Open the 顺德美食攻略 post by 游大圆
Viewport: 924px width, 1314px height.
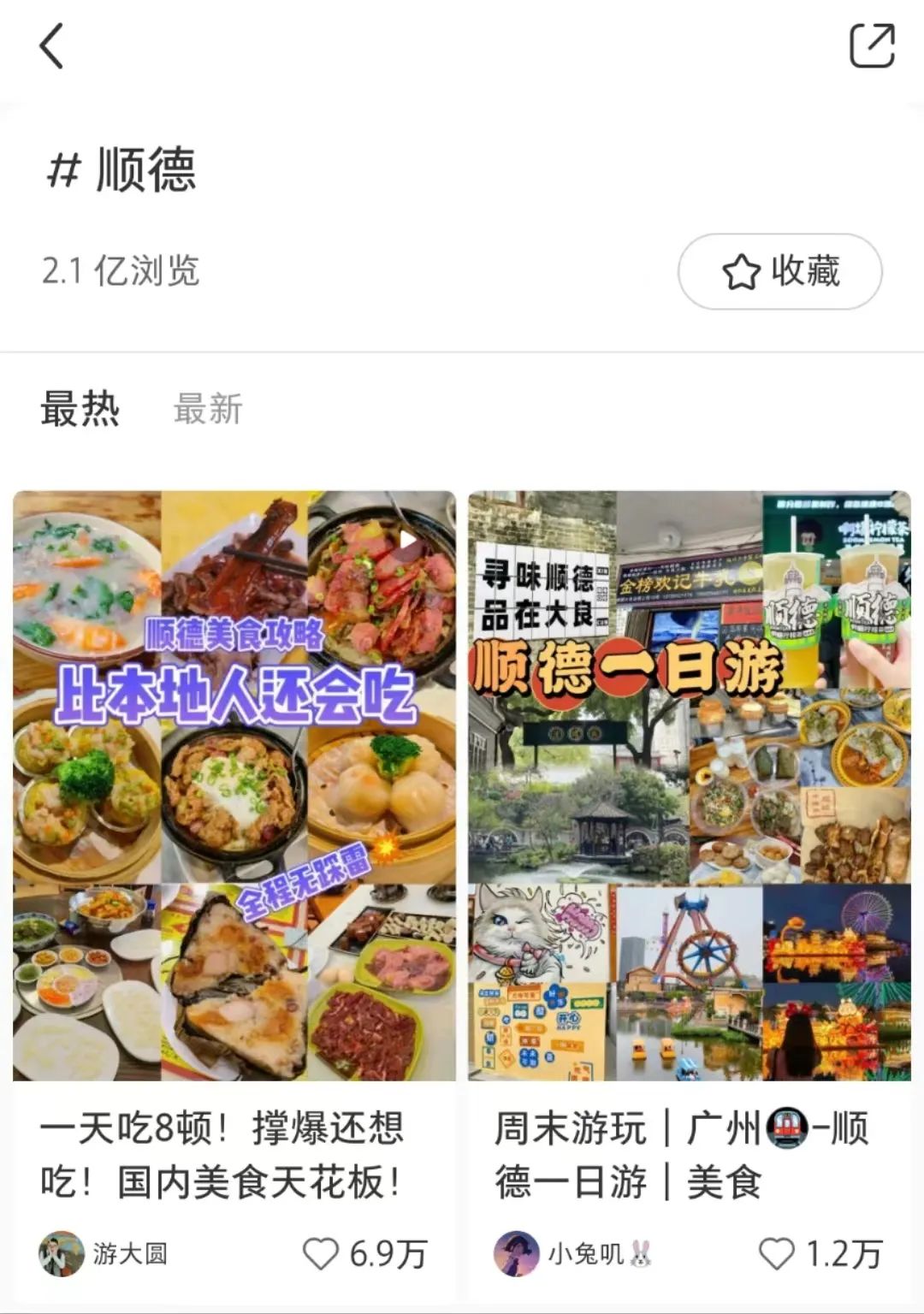234,785
